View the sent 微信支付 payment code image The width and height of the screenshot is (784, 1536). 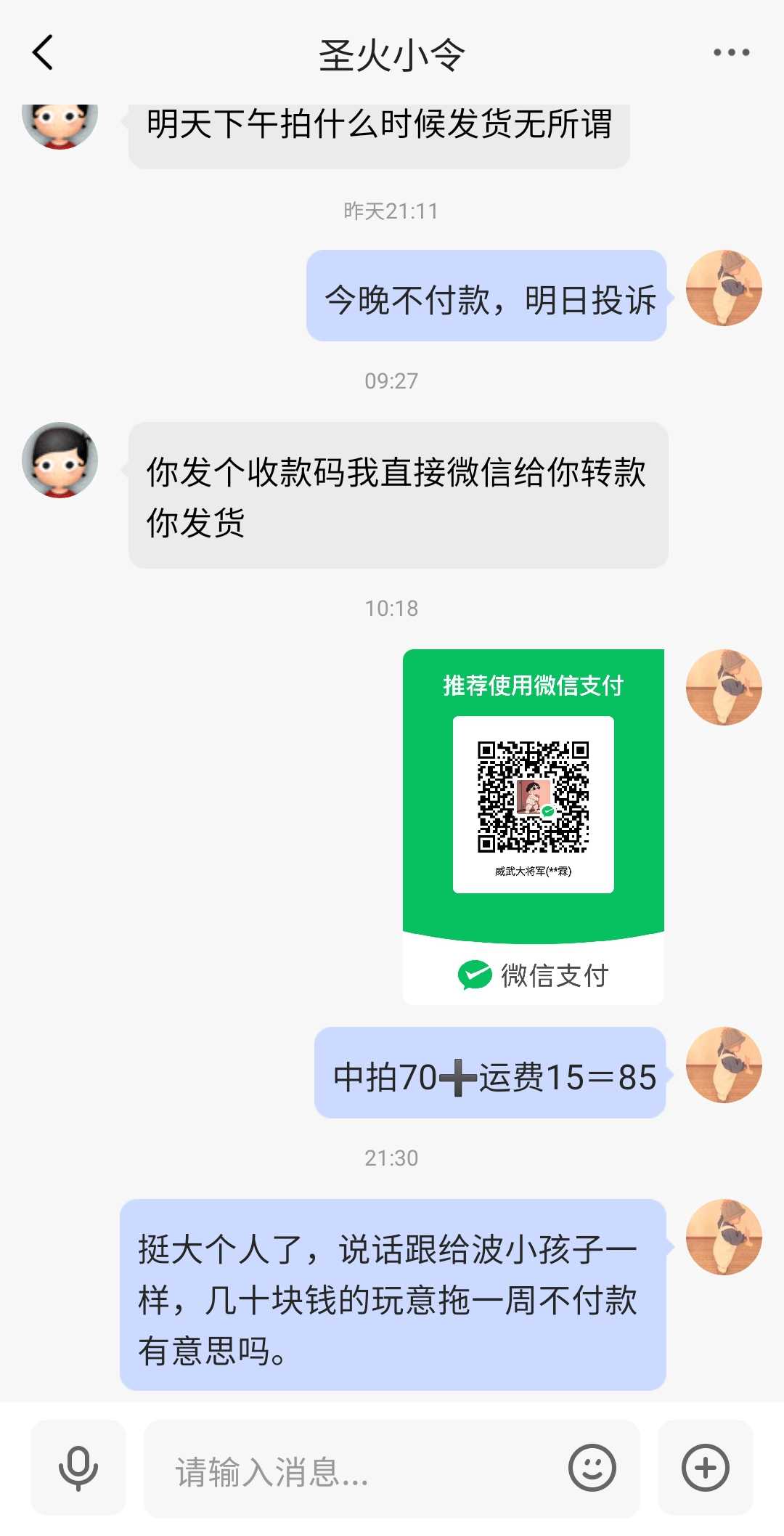pyautogui.click(x=533, y=826)
